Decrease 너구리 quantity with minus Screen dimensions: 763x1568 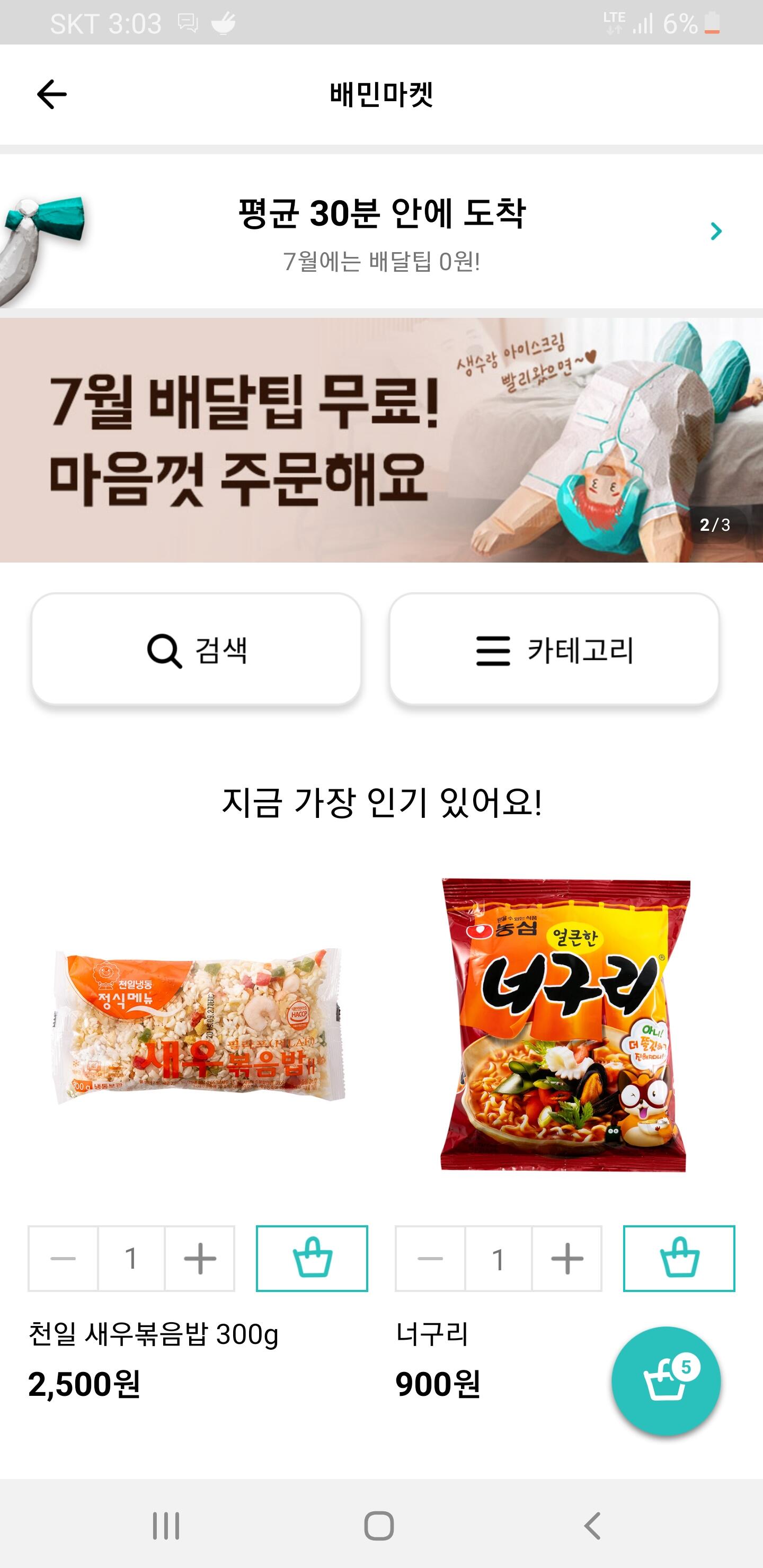pyautogui.click(x=431, y=1258)
